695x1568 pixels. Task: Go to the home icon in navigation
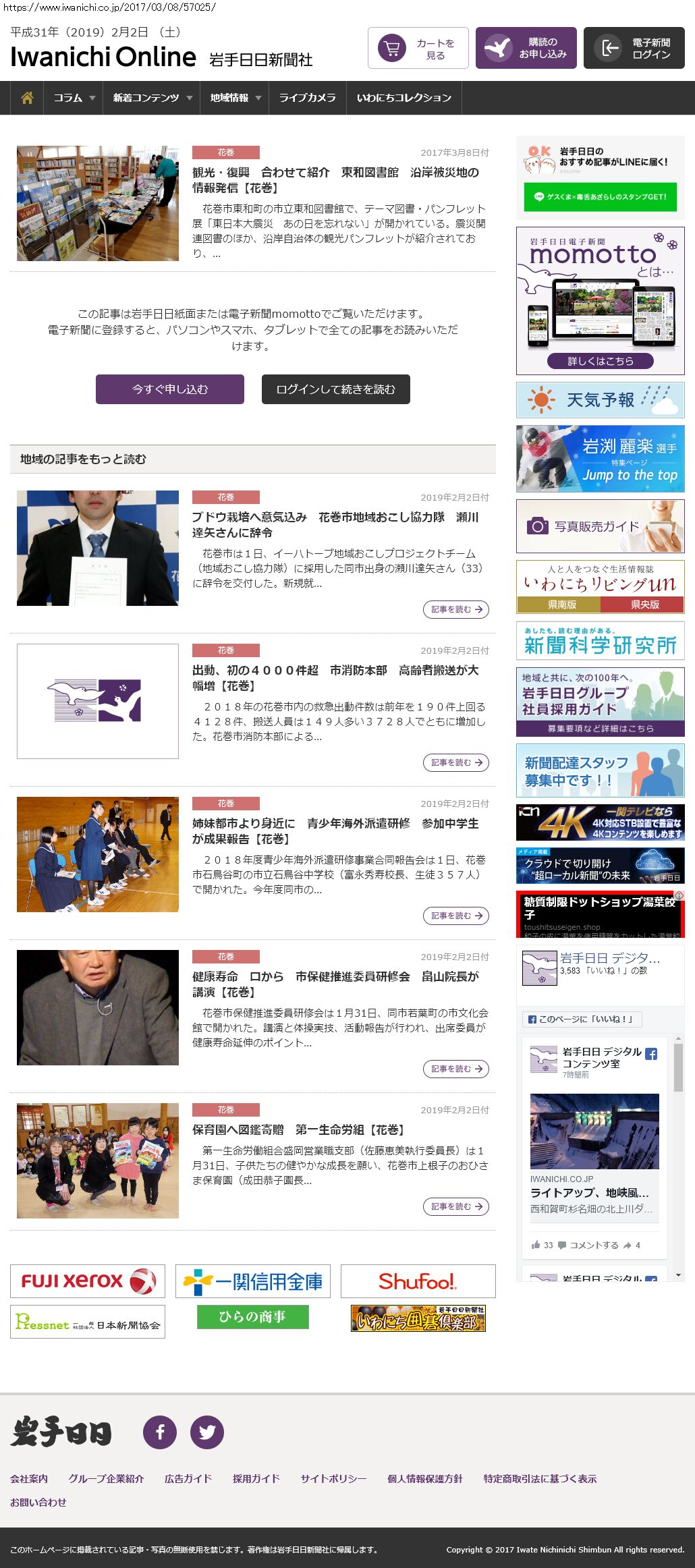[27, 98]
